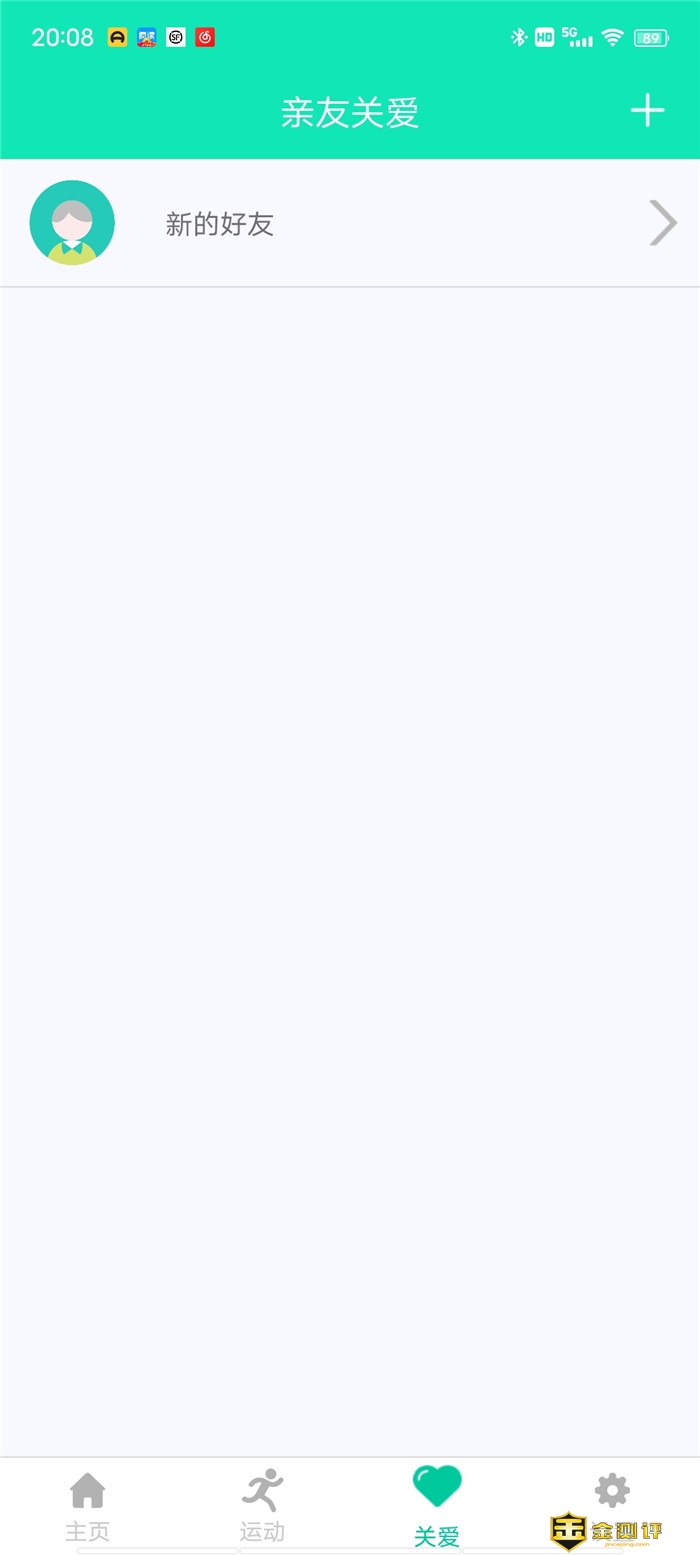Image resolution: width=700 pixels, height=1555 pixels.
Task: Select the 关爱 tab
Action: 437,1506
